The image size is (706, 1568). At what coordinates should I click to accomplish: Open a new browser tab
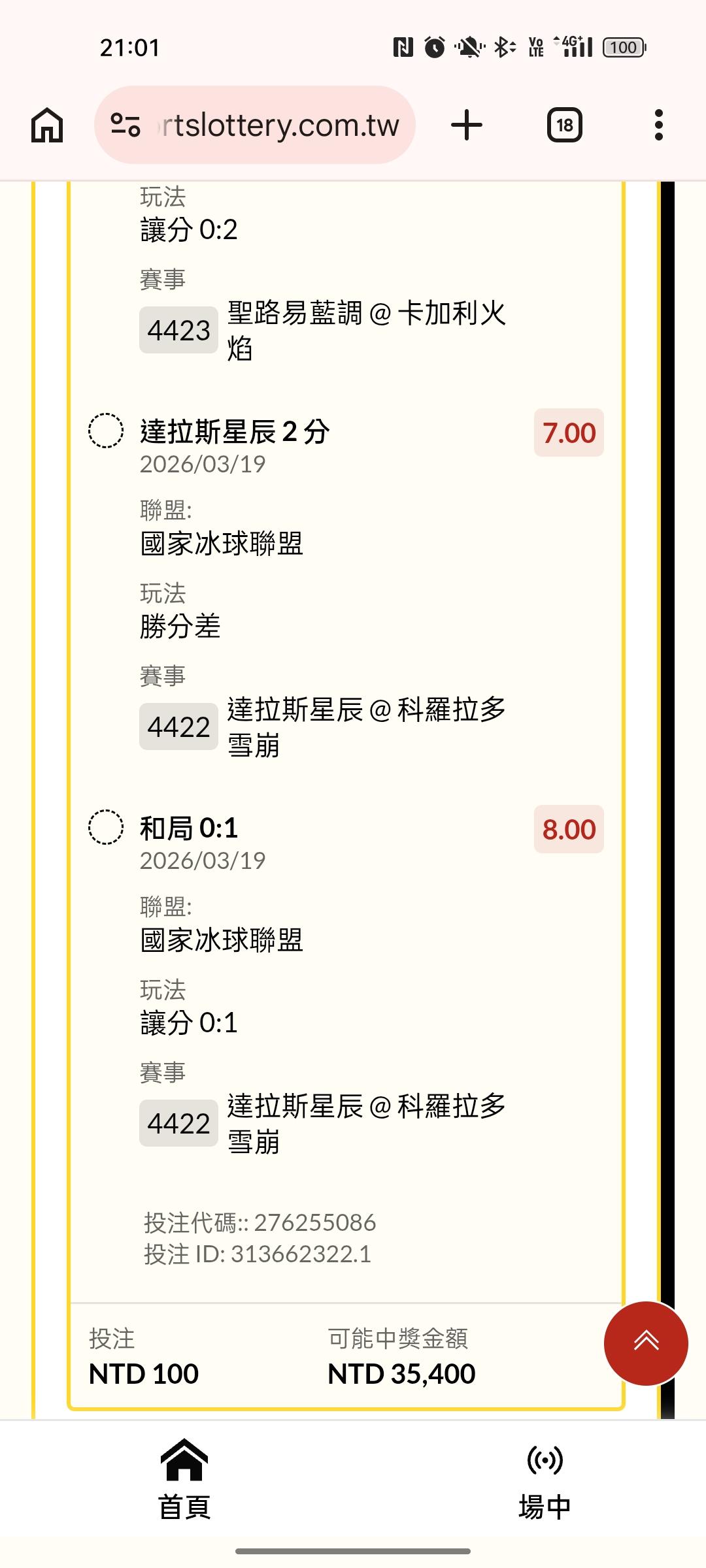pyautogui.click(x=467, y=125)
